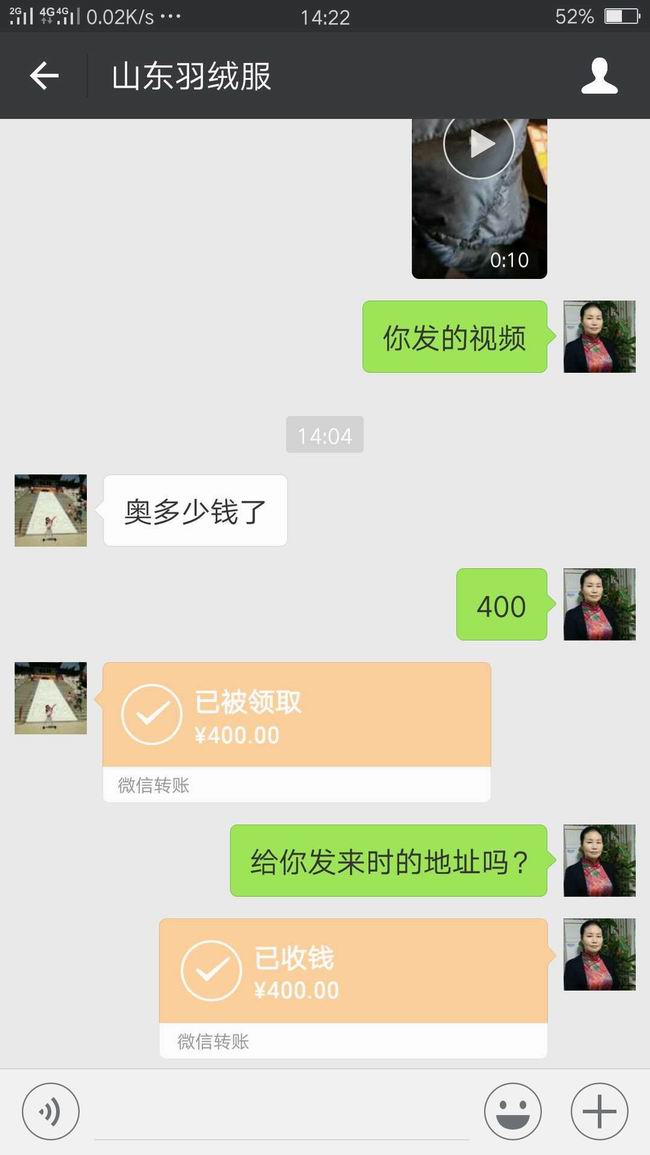Open the 已被领取 ¥400.00 transfer card
Viewport: 650px width, 1155px height.
(297, 731)
